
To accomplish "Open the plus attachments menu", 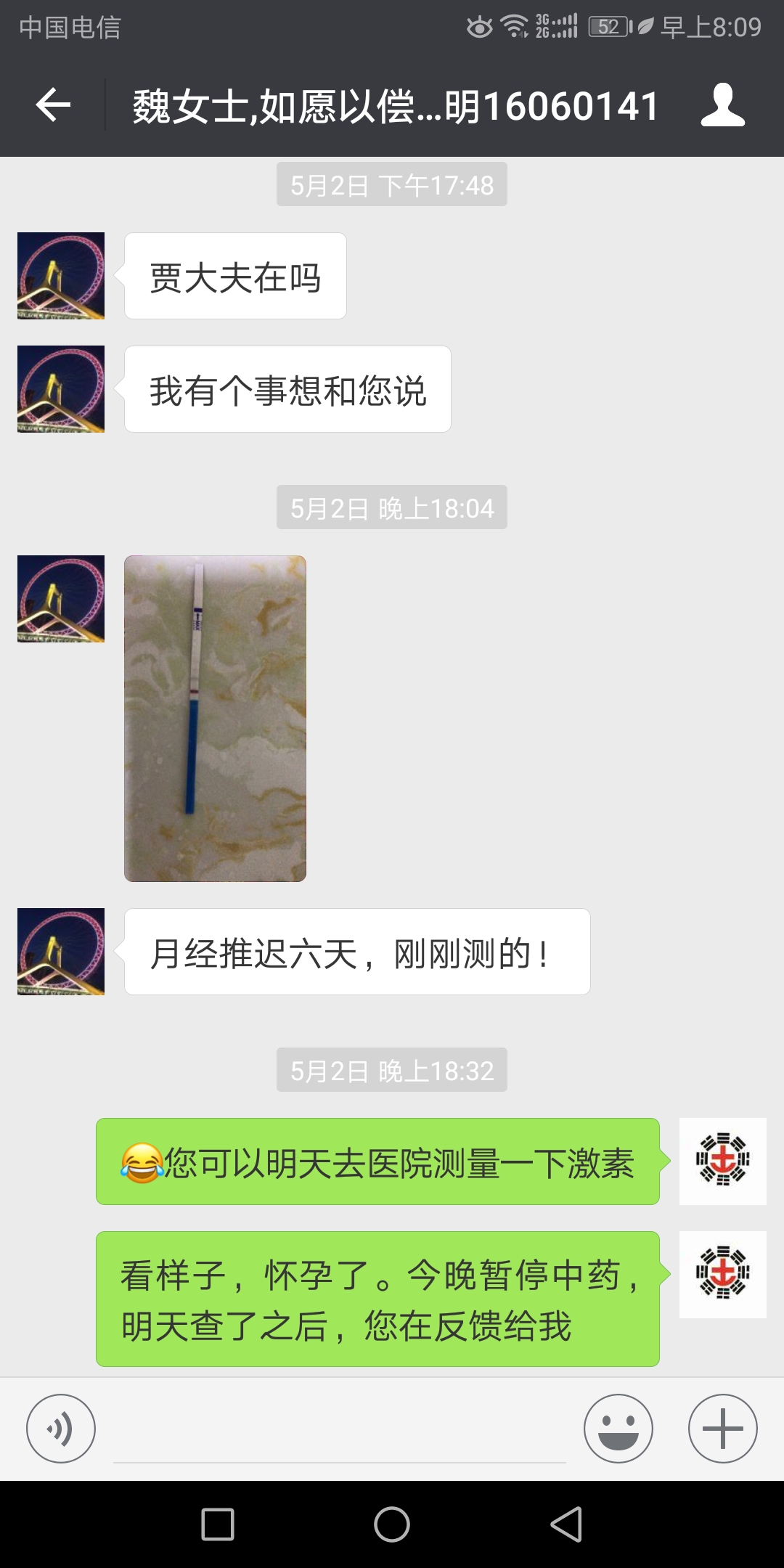I will tap(723, 1428).
